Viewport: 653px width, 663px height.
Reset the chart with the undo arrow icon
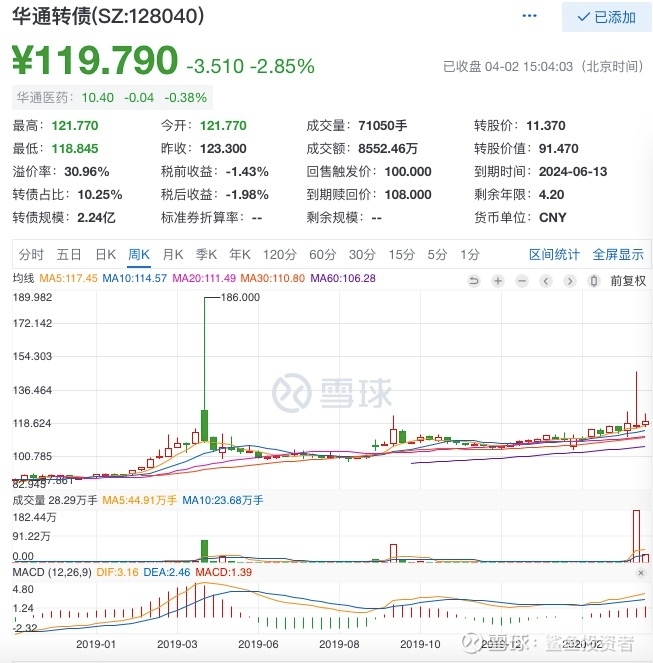point(473,280)
